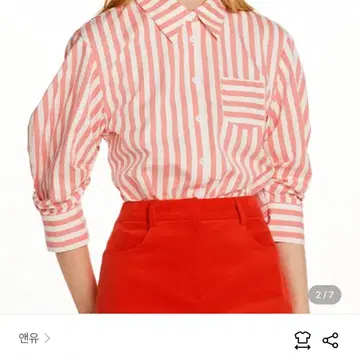Screen dimensions: 360x360
Task: Open the clothing size guide icon
Action: (302, 340)
